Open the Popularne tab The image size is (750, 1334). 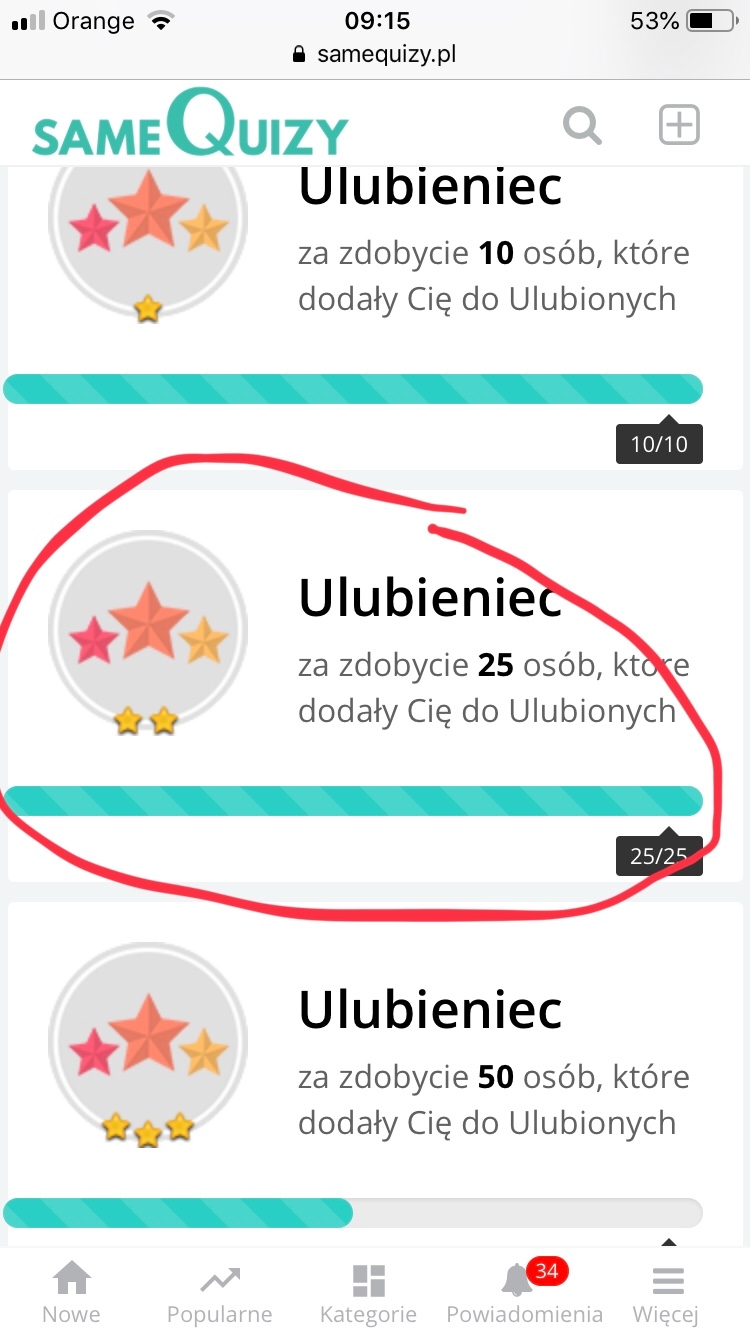[219, 1291]
